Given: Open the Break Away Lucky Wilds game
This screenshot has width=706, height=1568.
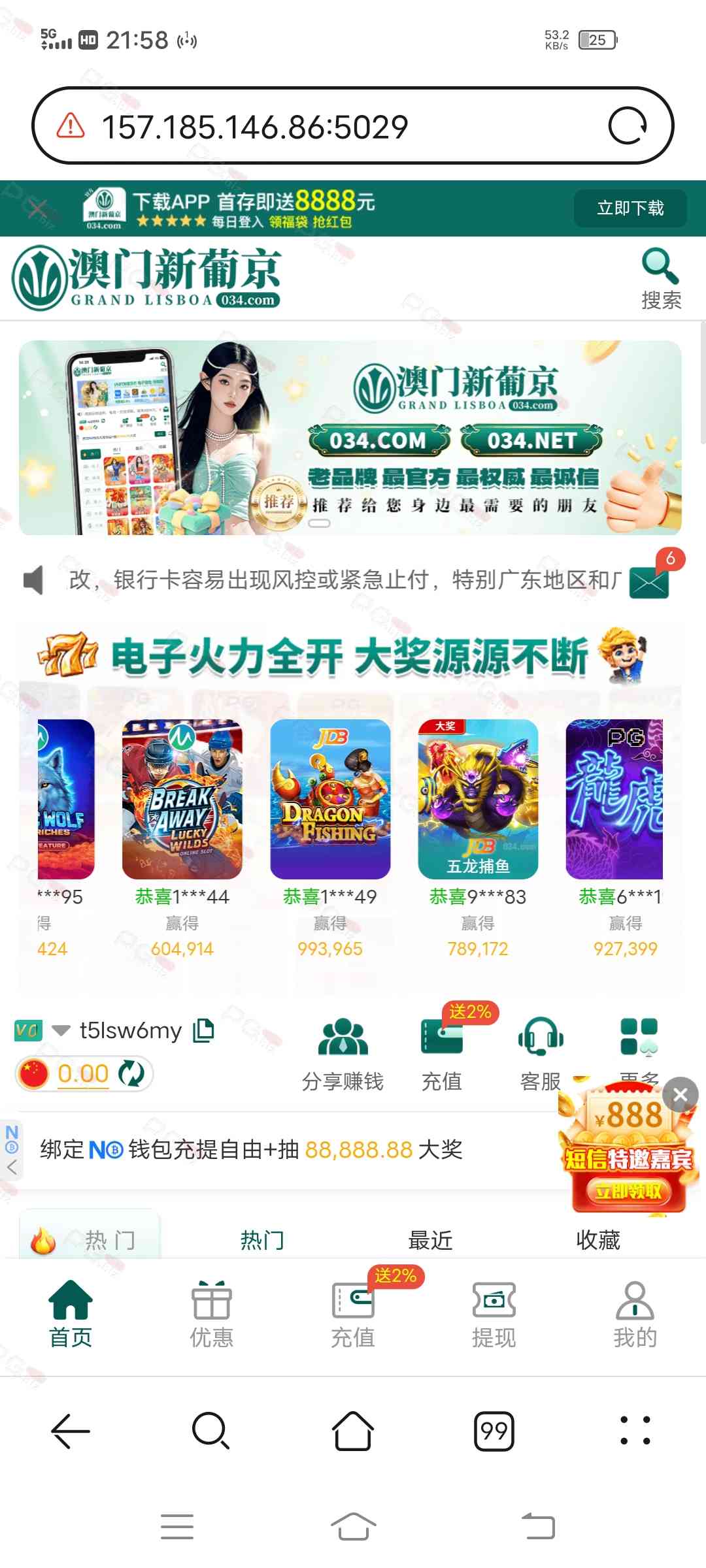Looking at the screenshot, I should pos(182,799).
